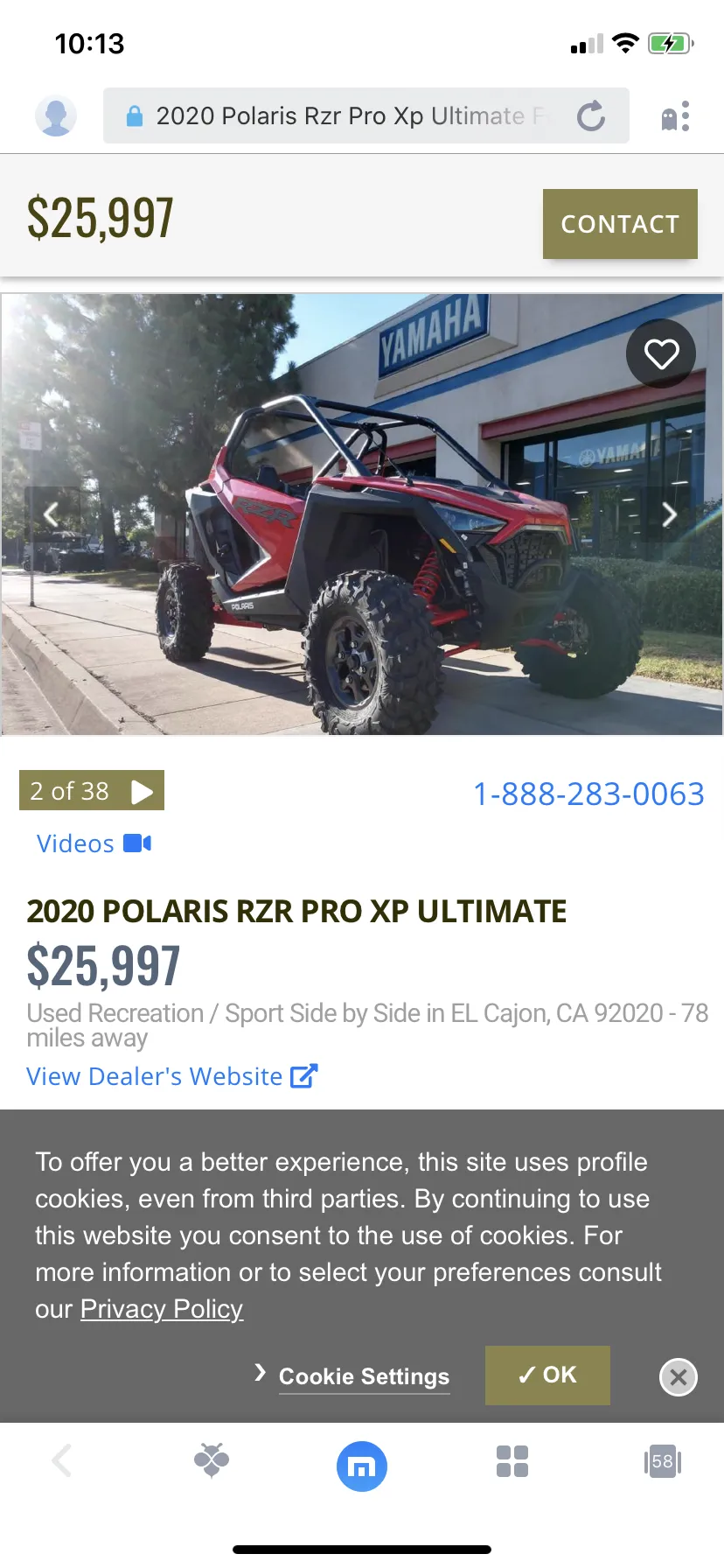The image size is (724, 1568).
Task: Open the browser home button
Action: pyautogui.click(x=362, y=1466)
